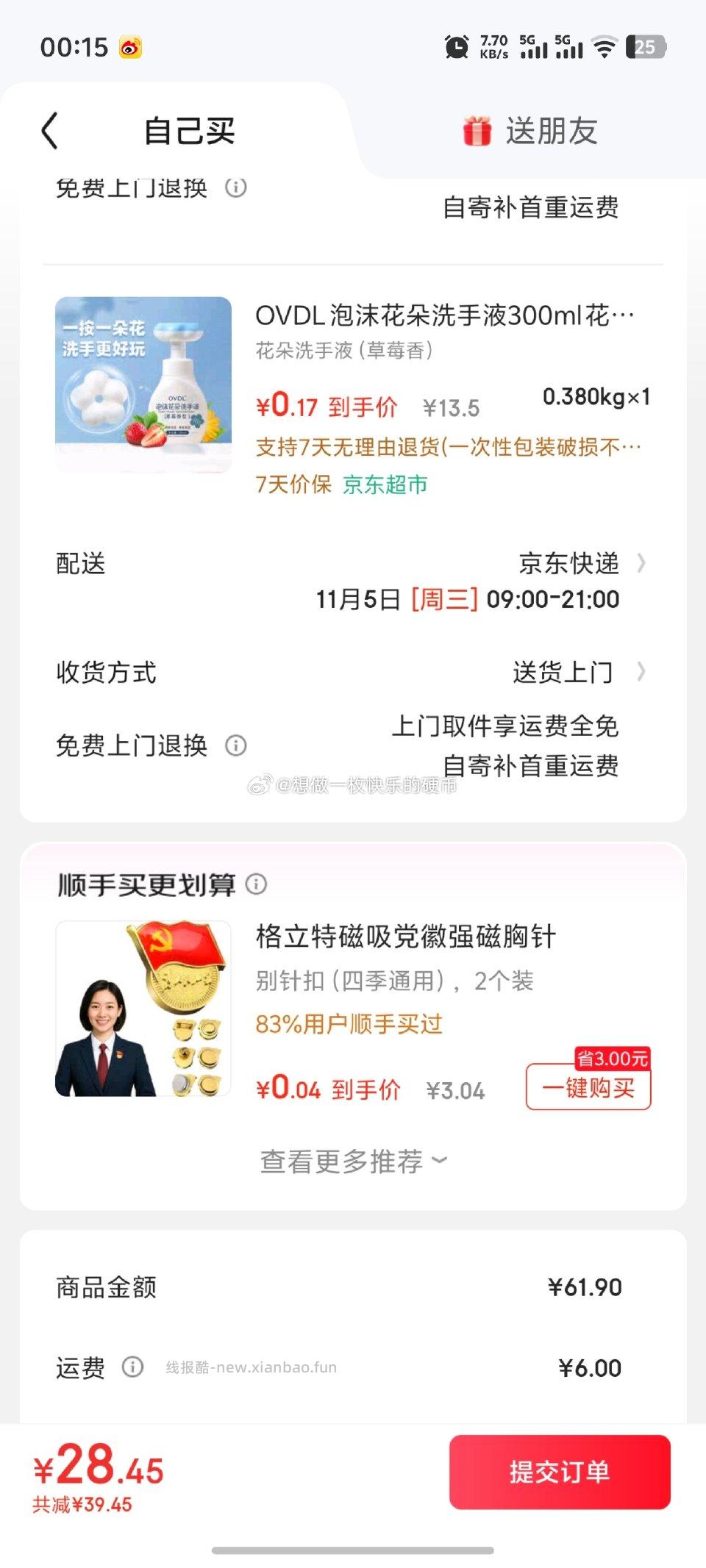Click the Wi-Fi icon in status bar
The height and width of the screenshot is (1568, 706).
605,46
